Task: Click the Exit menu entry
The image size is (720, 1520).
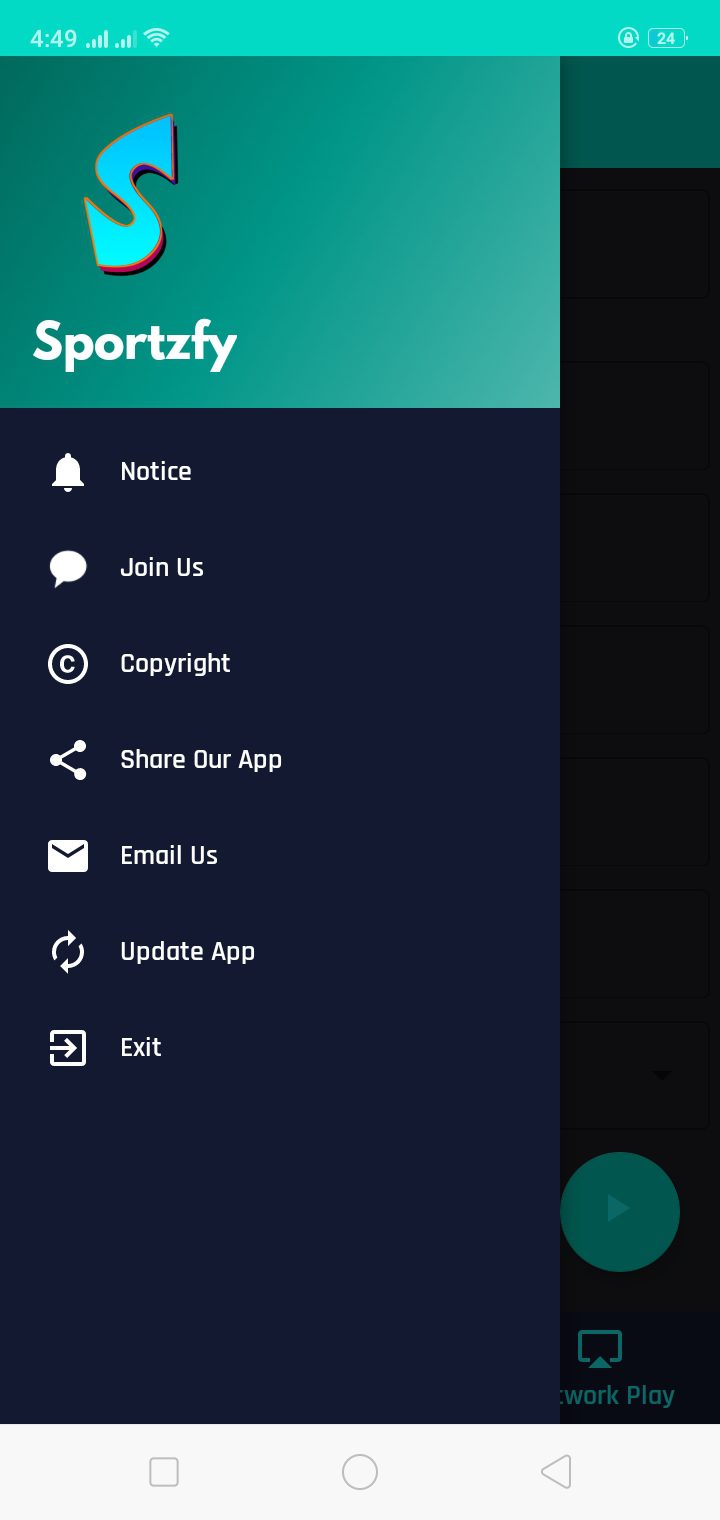Action: tap(140, 1047)
